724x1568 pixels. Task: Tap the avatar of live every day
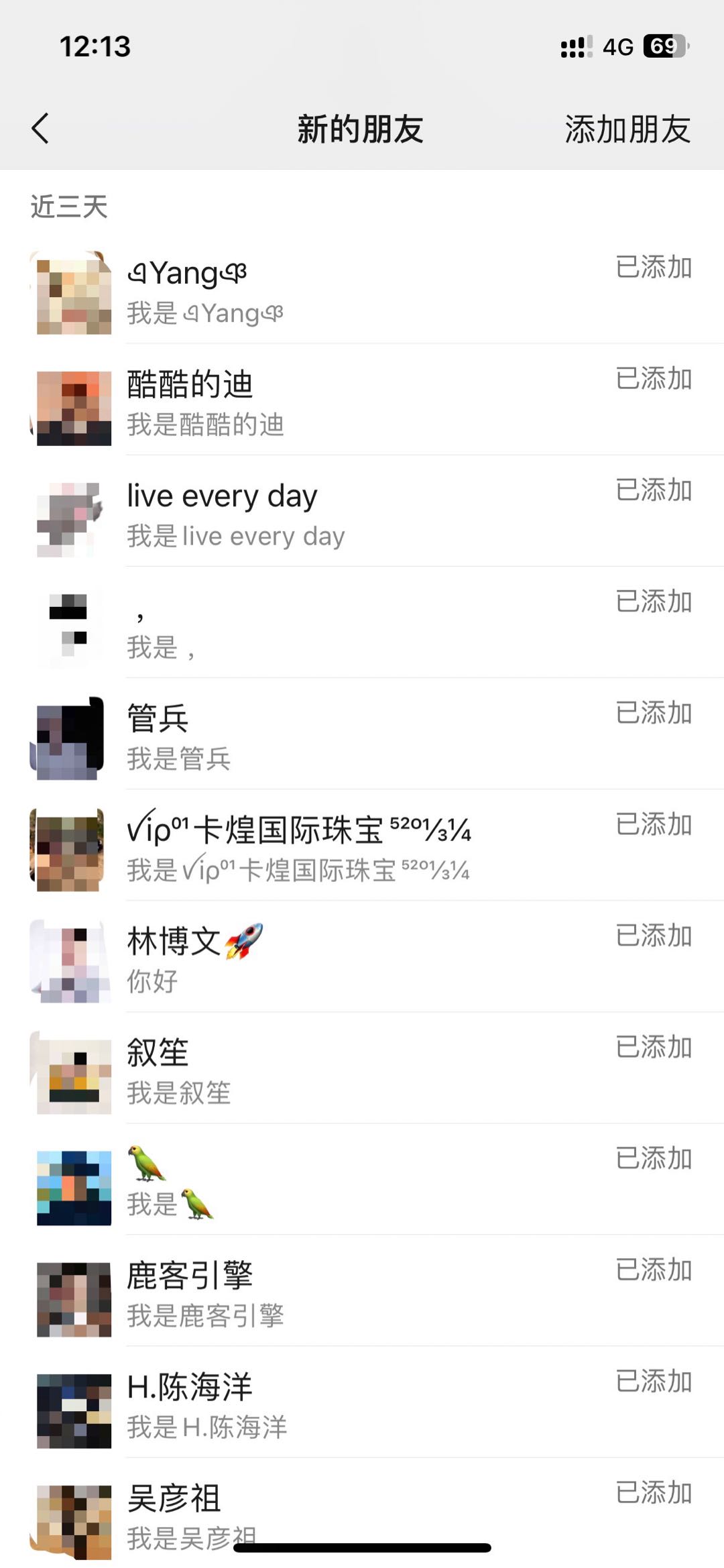[72, 516]
